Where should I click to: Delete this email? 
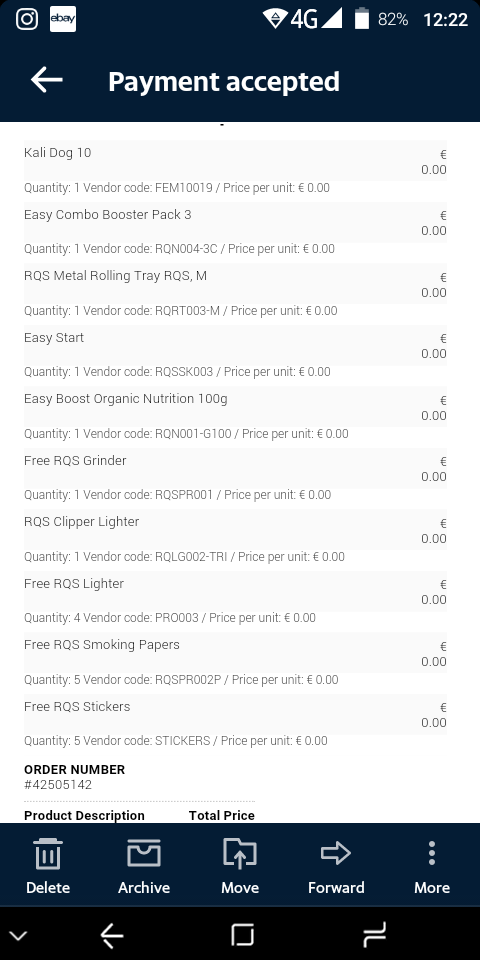48,866
